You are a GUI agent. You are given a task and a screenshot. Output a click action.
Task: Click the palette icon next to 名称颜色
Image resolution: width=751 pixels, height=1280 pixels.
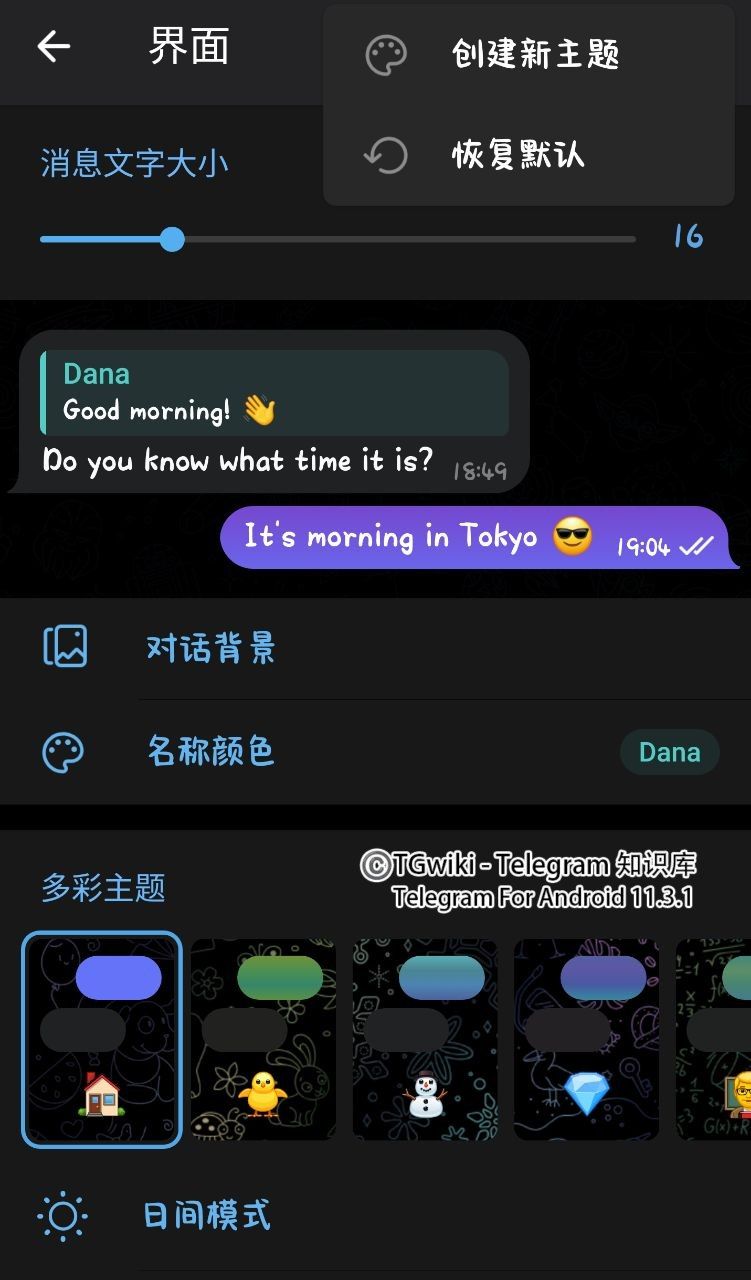coord(64,752)
